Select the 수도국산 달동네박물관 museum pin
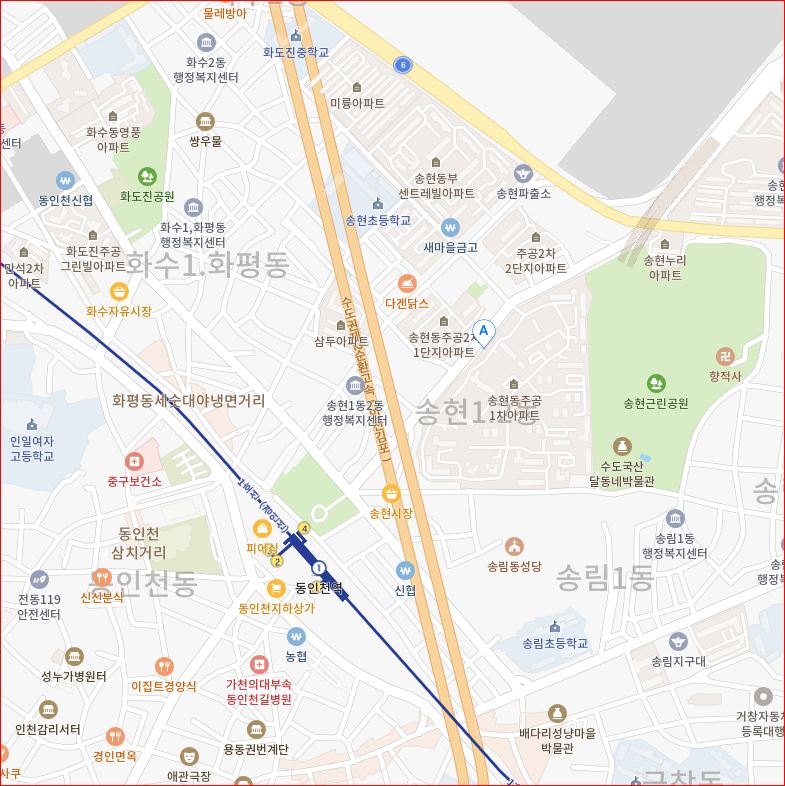 tap(622, 445)
